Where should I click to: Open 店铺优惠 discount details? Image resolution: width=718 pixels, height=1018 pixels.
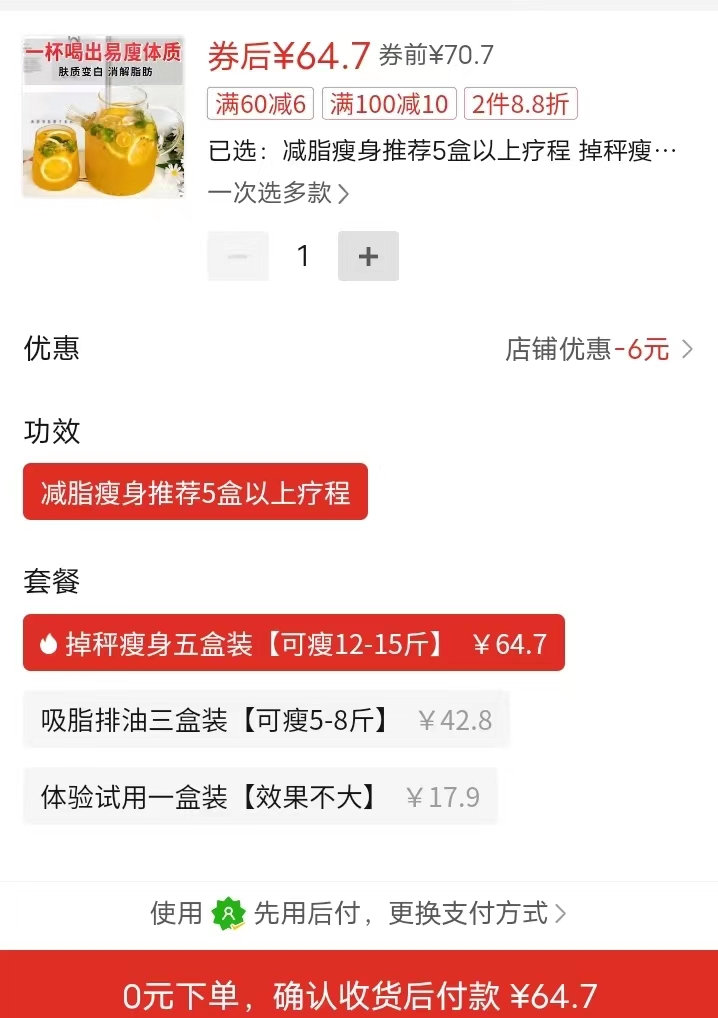(x=598, y=349)
